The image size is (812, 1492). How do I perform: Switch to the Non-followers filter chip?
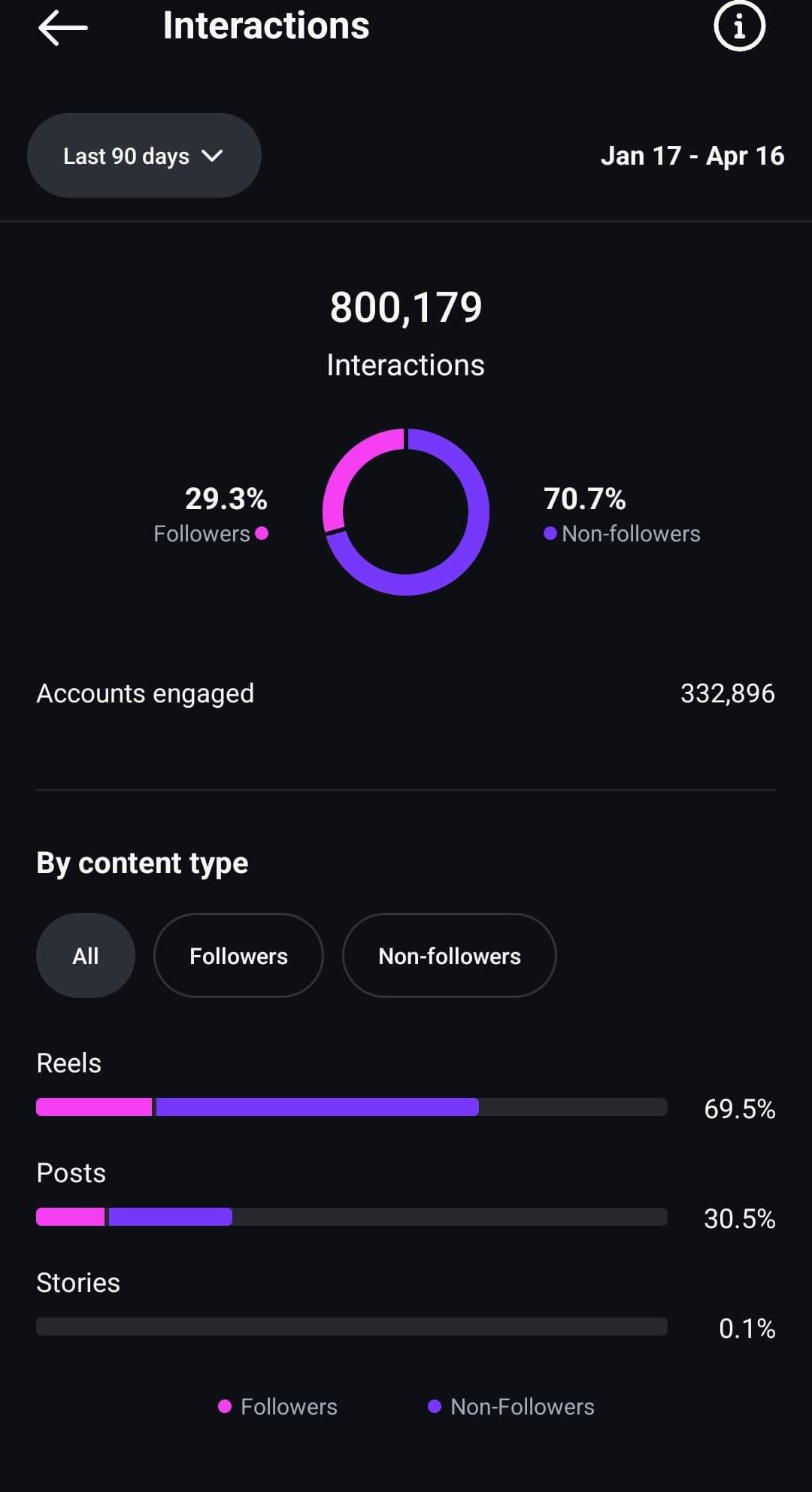450,956
